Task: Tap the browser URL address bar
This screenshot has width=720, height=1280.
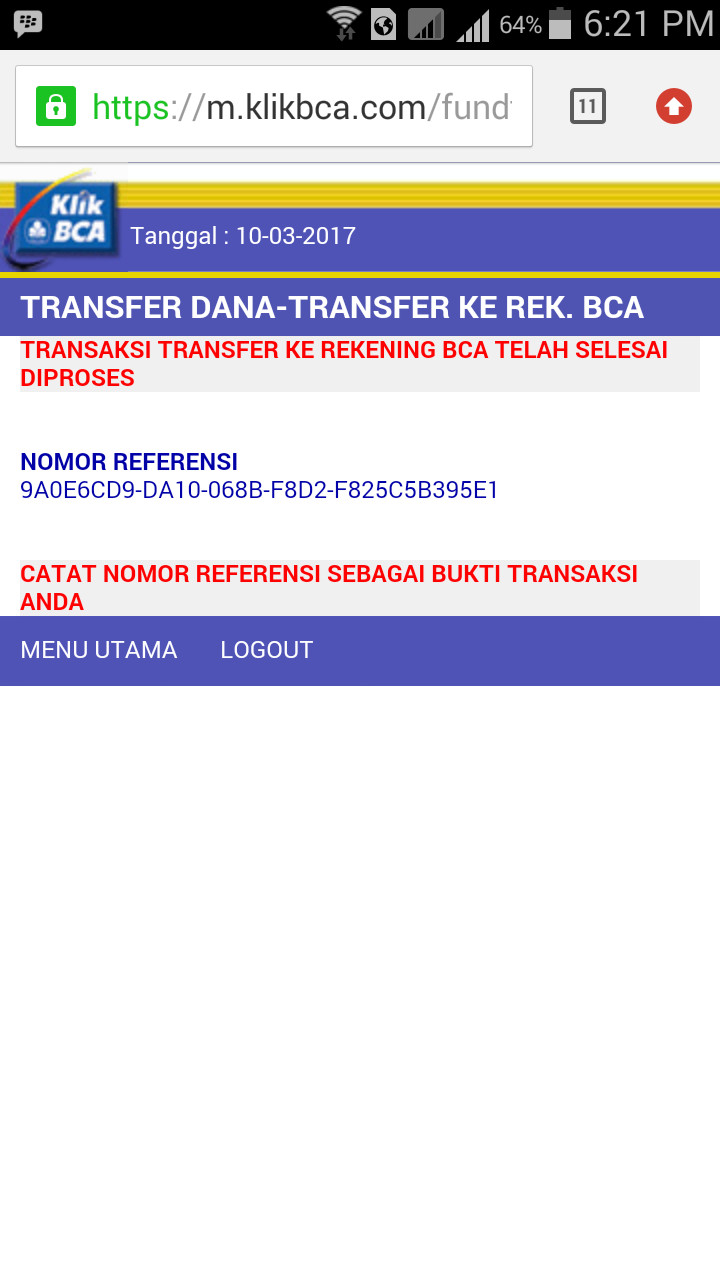Action: 273,106
